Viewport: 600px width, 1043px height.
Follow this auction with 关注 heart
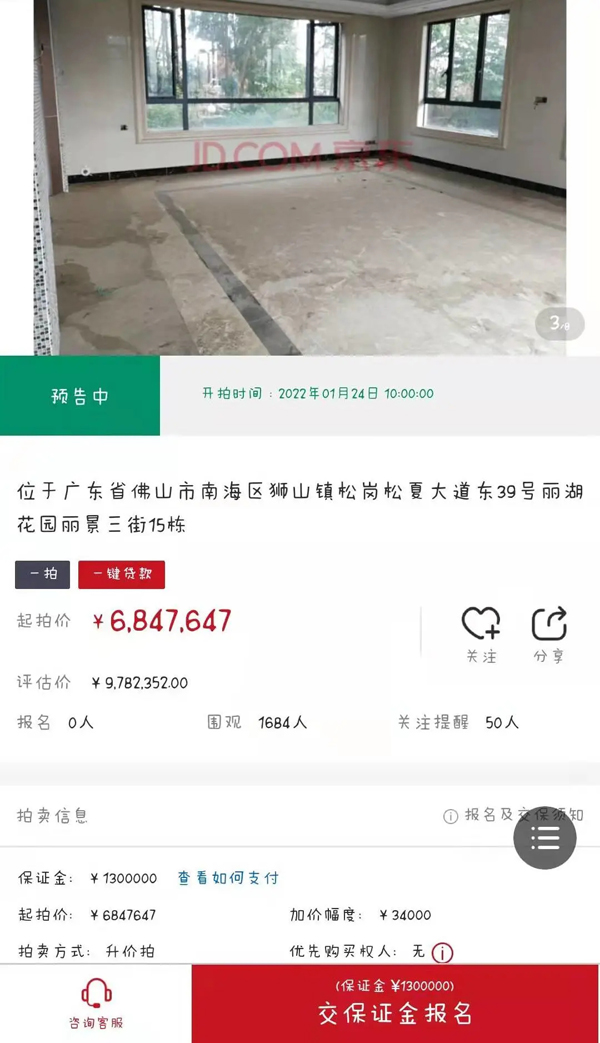coord(481,634)
